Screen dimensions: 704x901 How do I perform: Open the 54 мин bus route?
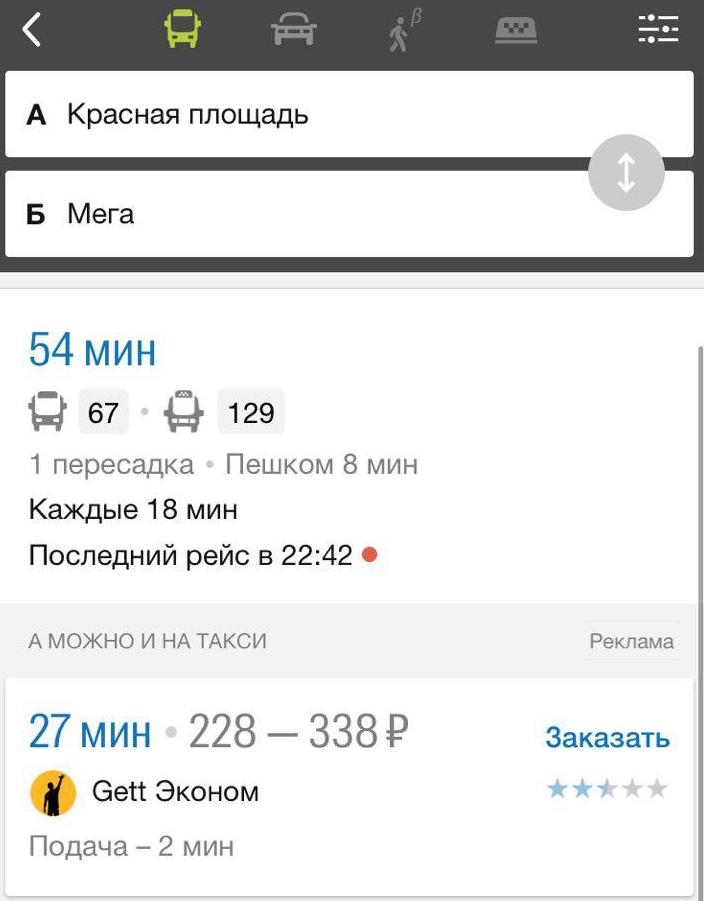click(x=300, y=450)
